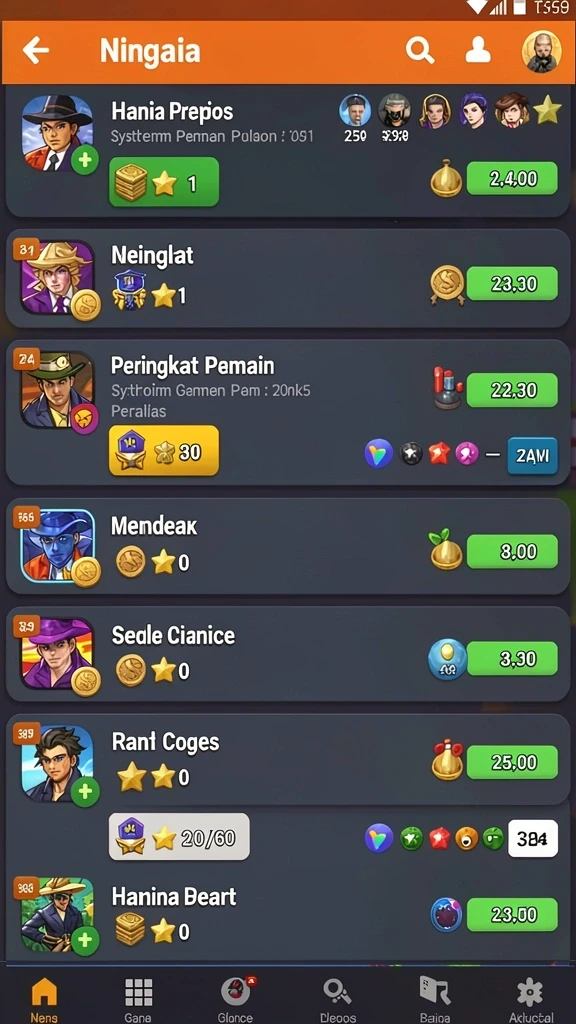
Task: Add Rant Coges with the green plus
Action: pos(85,792)
